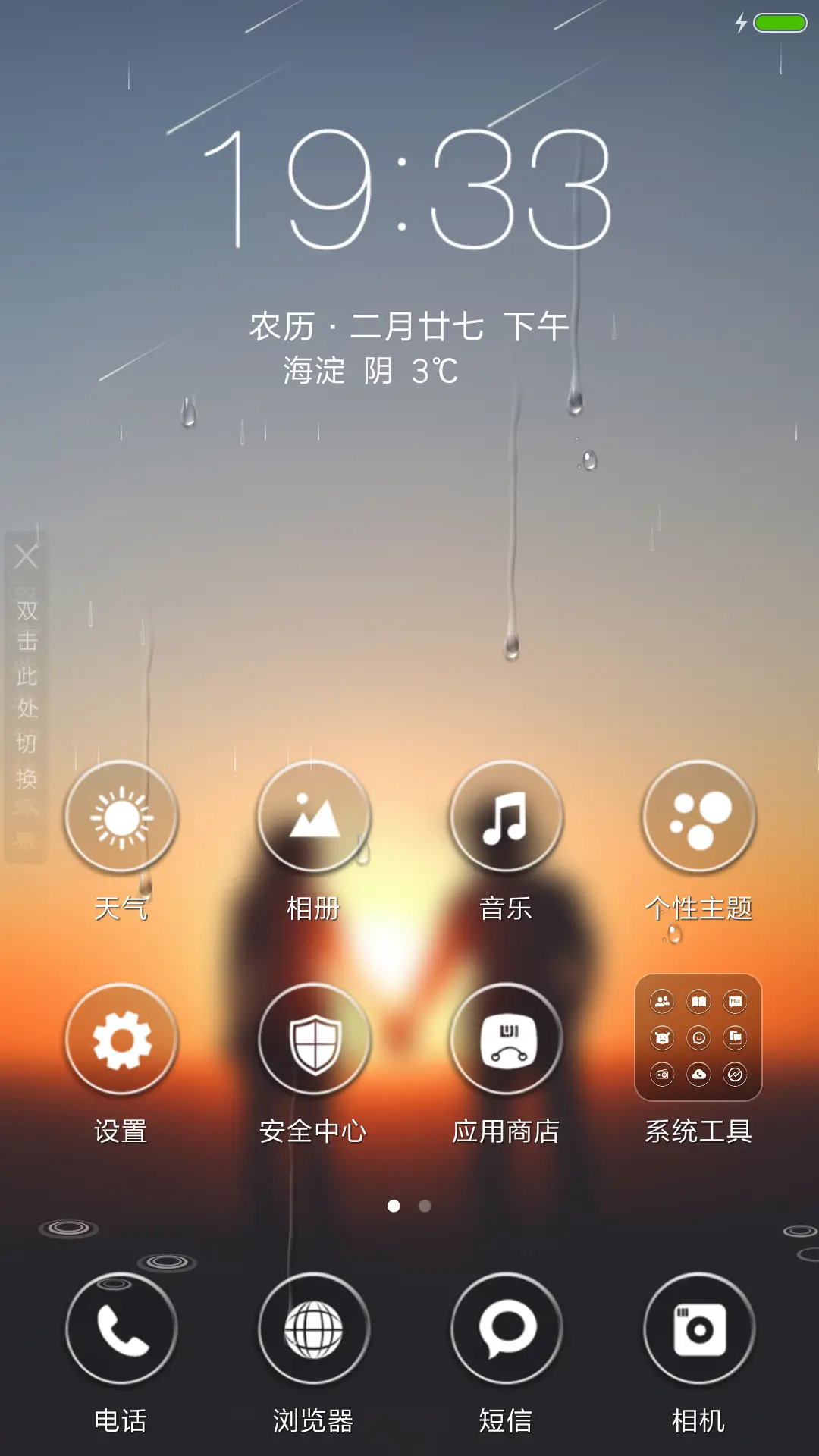Open Contacts inside the 系统工具 folder
Image resolution: width=819 pixels, height=1456 pixels.
coord(662,1001)
